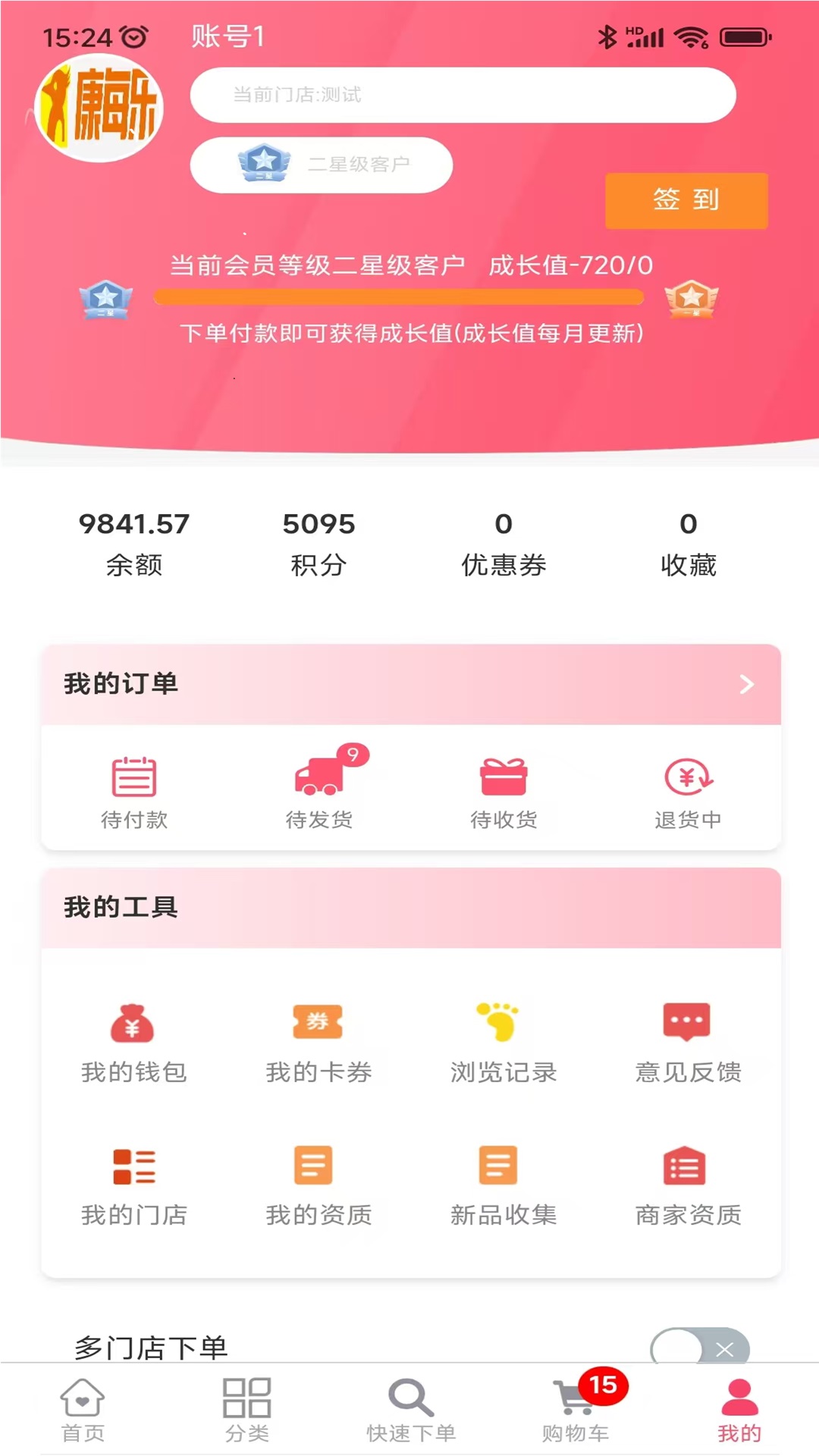Open 浏览记录 browsing history

(504, 1042)
